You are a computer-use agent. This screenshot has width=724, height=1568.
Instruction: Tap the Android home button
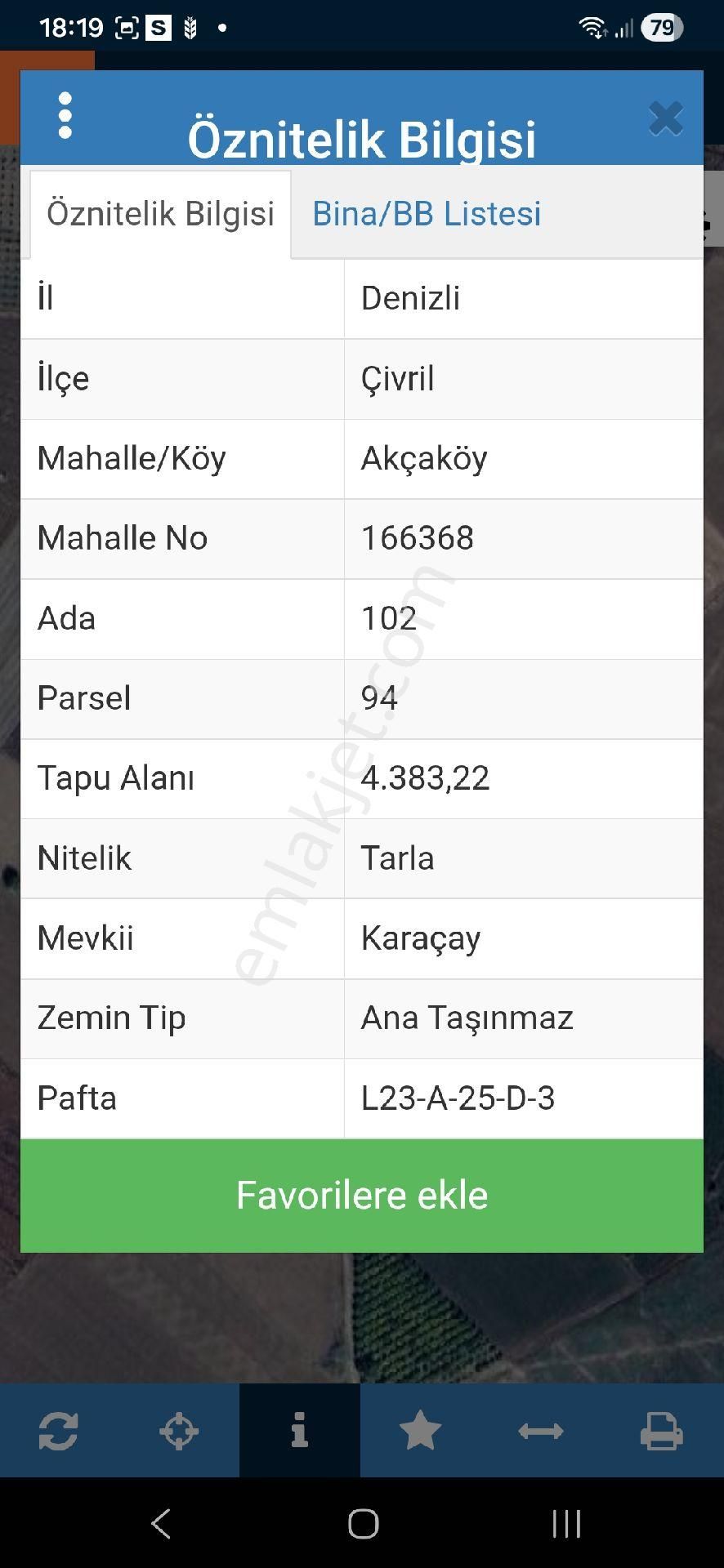click(x=362, y=1522)
